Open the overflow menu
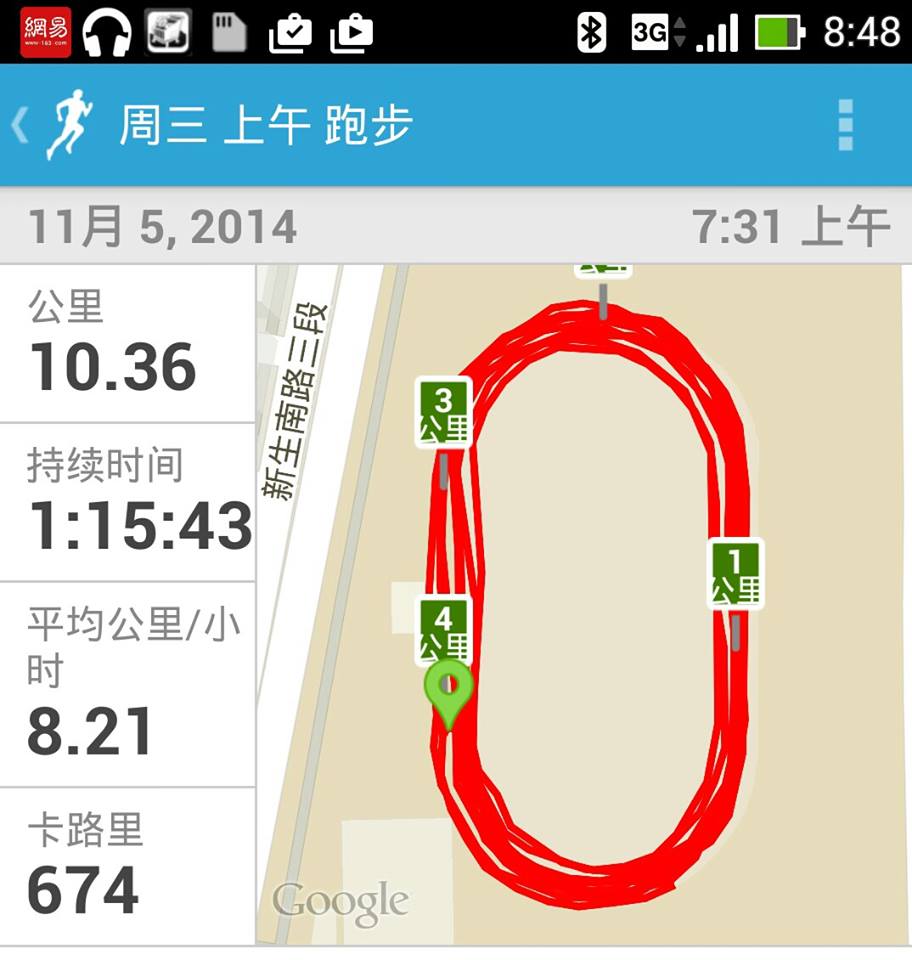 845,125
